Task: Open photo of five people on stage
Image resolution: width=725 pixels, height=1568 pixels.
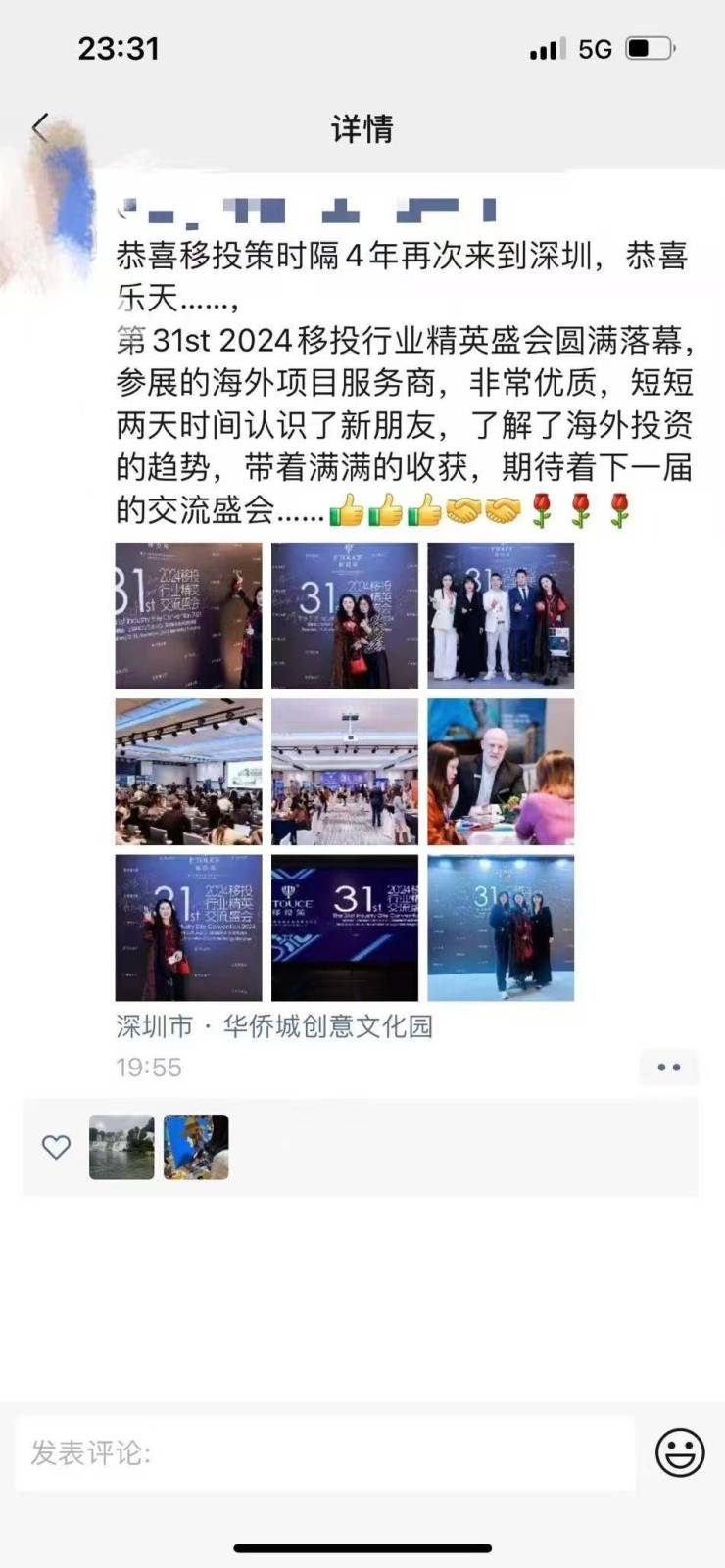Action: pos(501,615)
